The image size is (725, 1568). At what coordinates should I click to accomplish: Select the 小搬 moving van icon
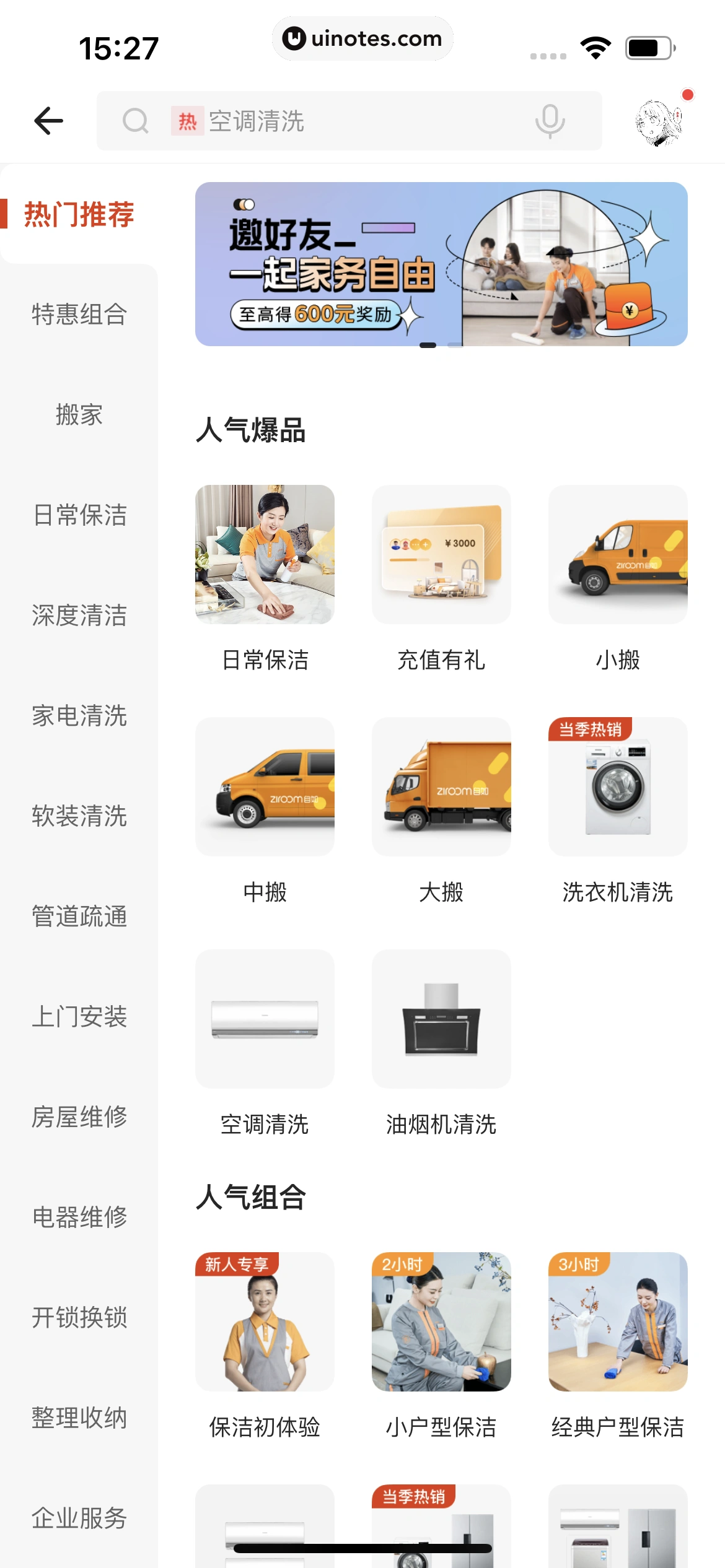point(617,555)
